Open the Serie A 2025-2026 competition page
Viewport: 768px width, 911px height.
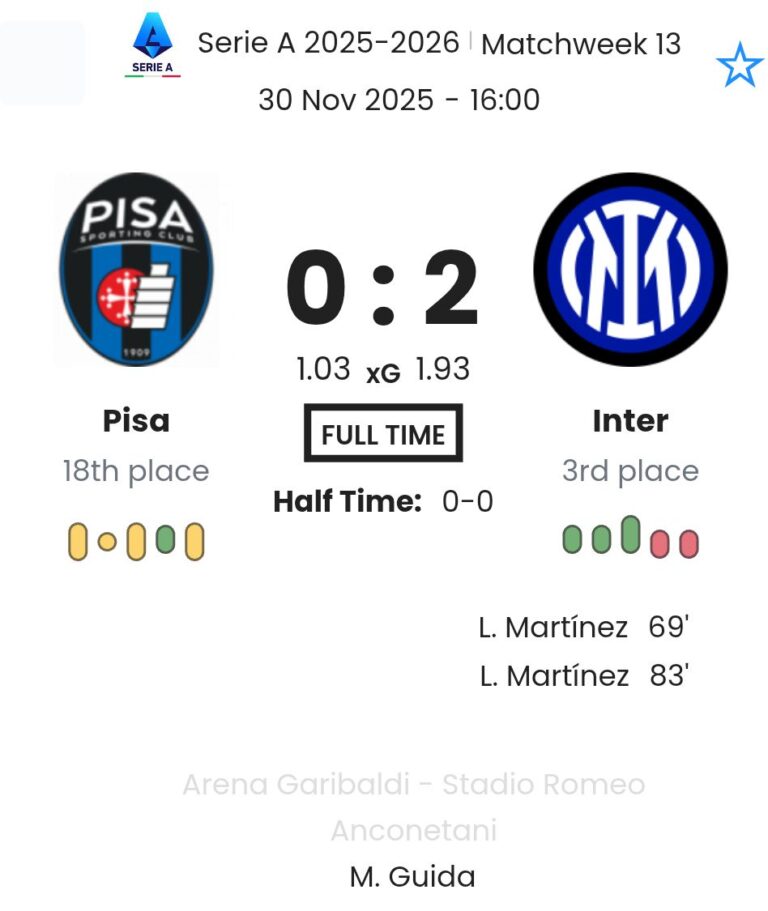point(328,43)
